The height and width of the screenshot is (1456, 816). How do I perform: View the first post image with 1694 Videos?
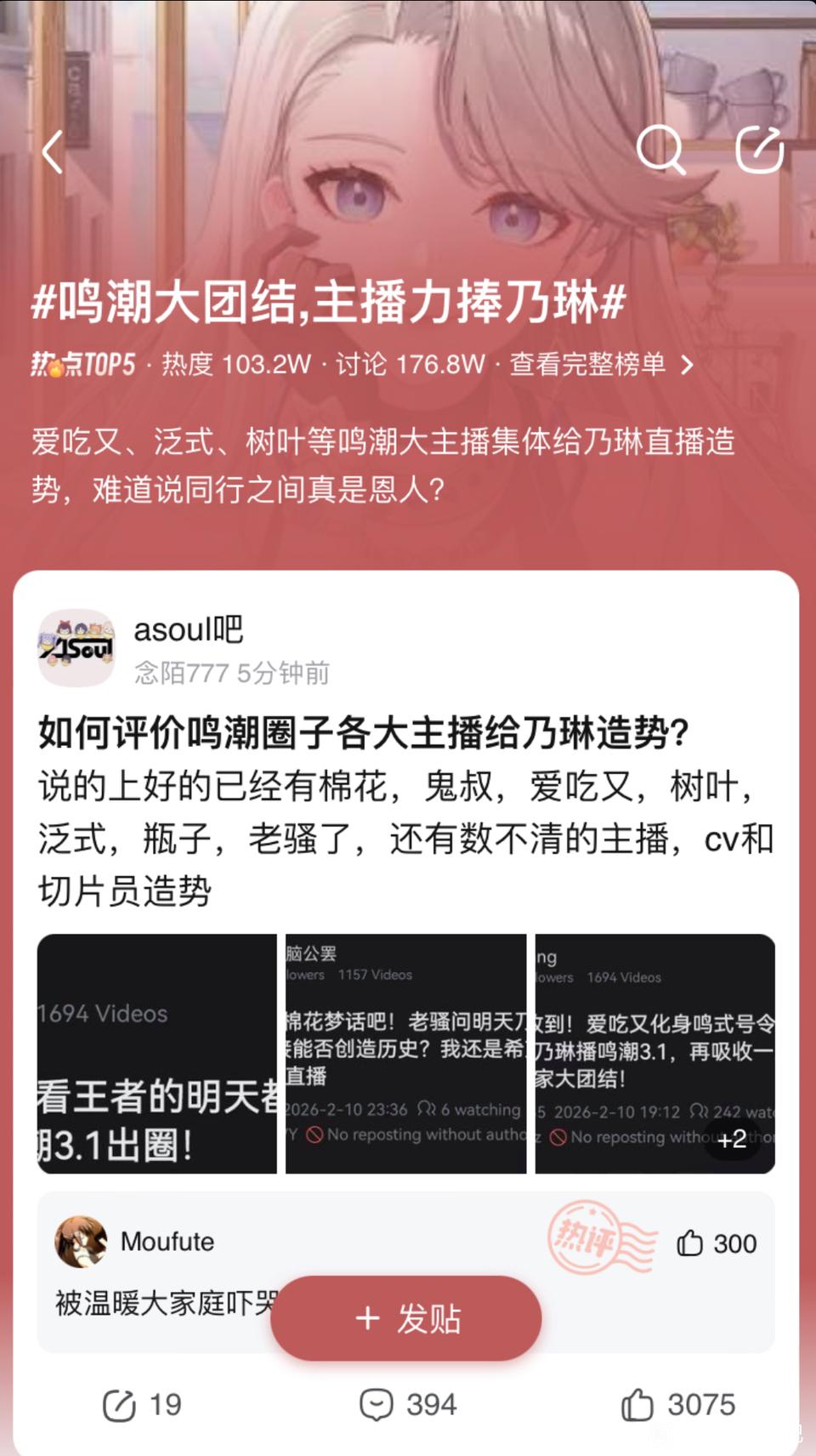[x=157, y=1054]
